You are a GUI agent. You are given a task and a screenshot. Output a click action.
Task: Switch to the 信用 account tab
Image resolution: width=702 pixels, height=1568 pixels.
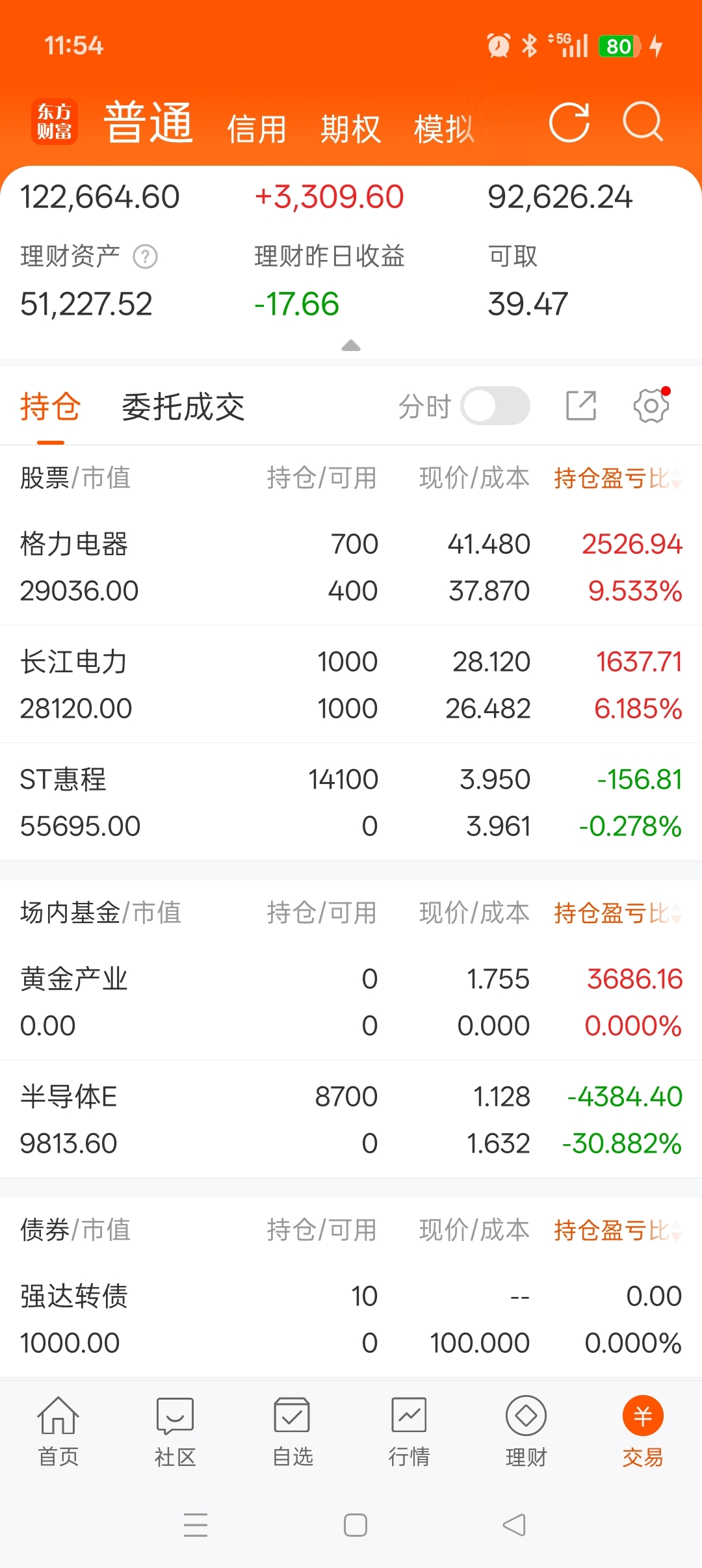coord(257,129)
